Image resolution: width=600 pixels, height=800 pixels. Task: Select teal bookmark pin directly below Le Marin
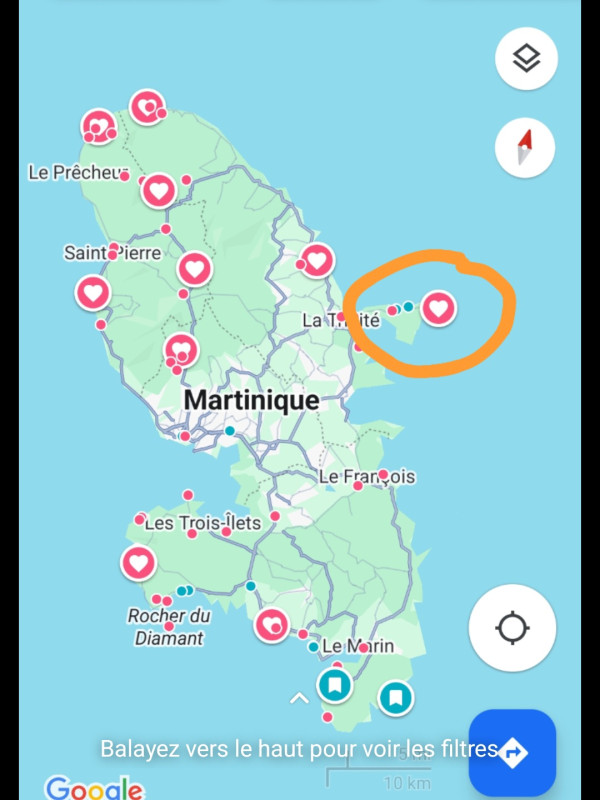tap(335, 686)
